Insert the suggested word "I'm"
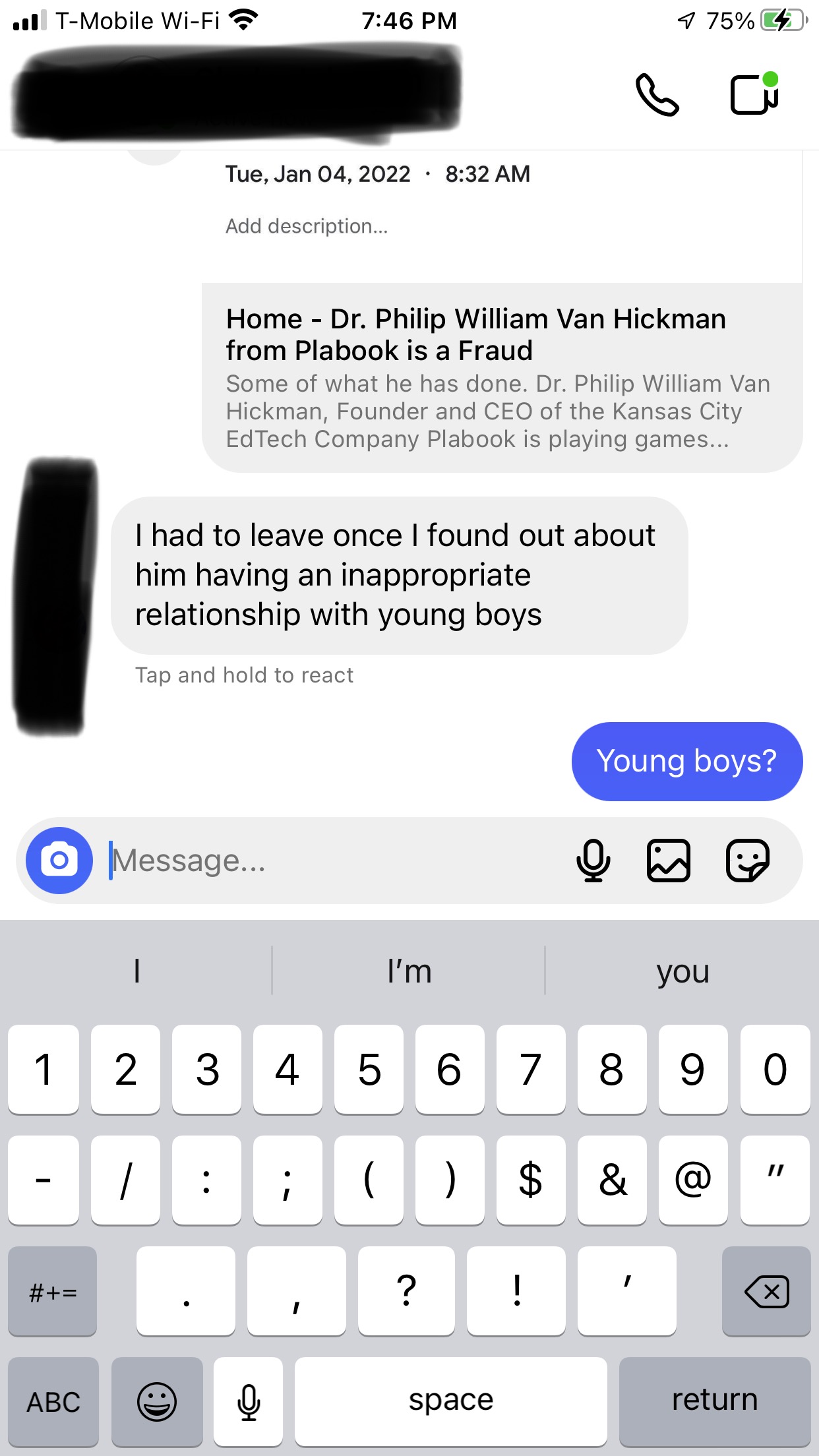 click(x=409, y=971)
